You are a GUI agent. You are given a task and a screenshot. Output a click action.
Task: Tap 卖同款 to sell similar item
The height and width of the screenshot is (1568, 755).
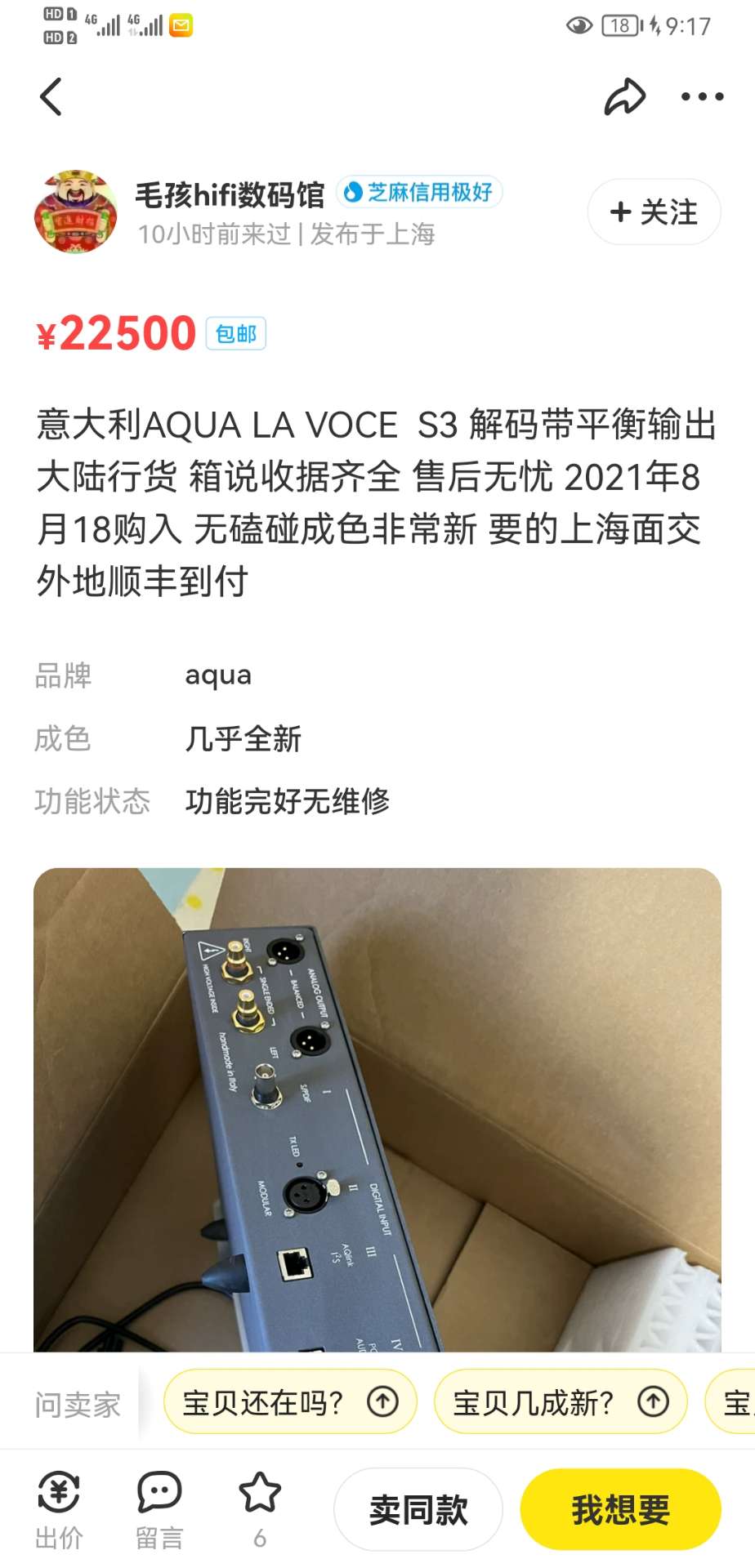418,1510
